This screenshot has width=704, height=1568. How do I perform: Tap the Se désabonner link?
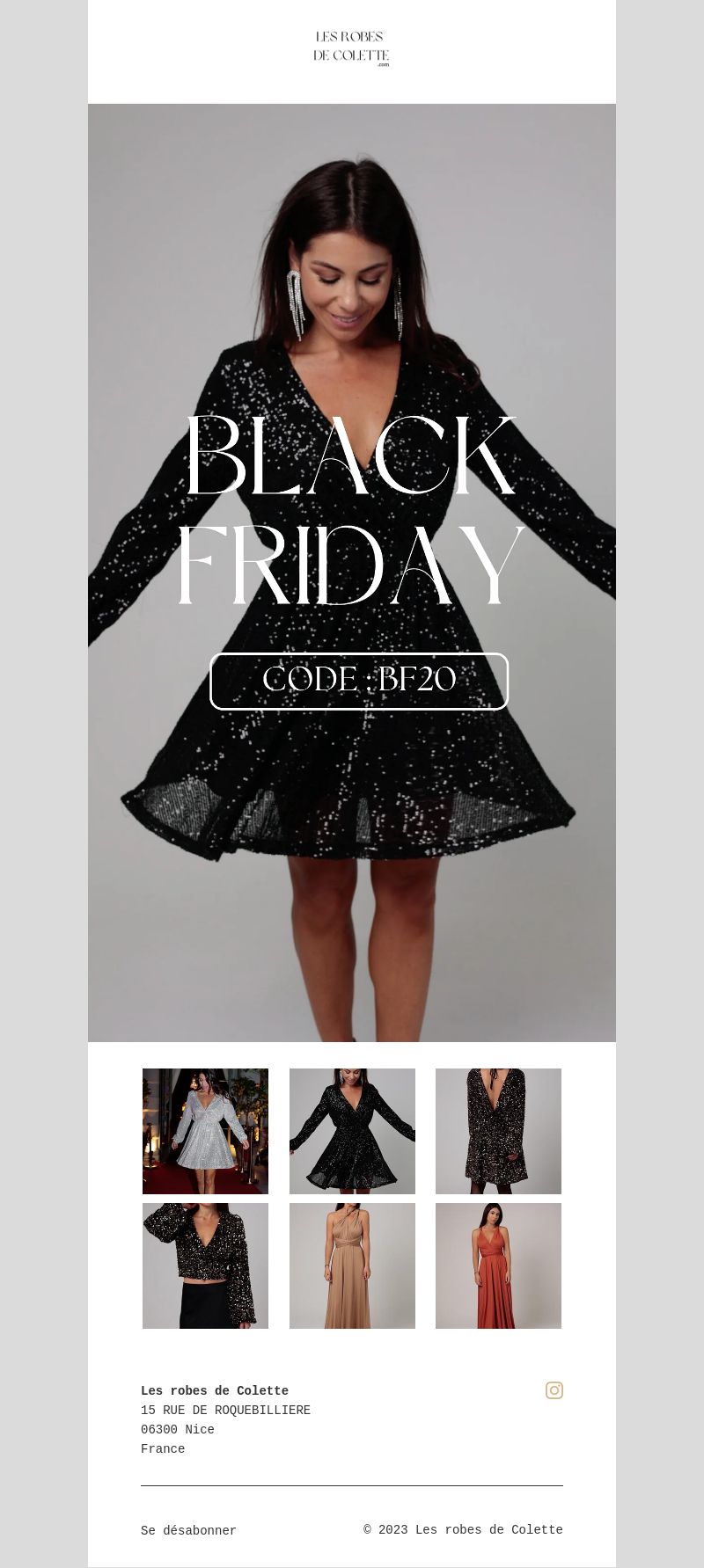188,1531
